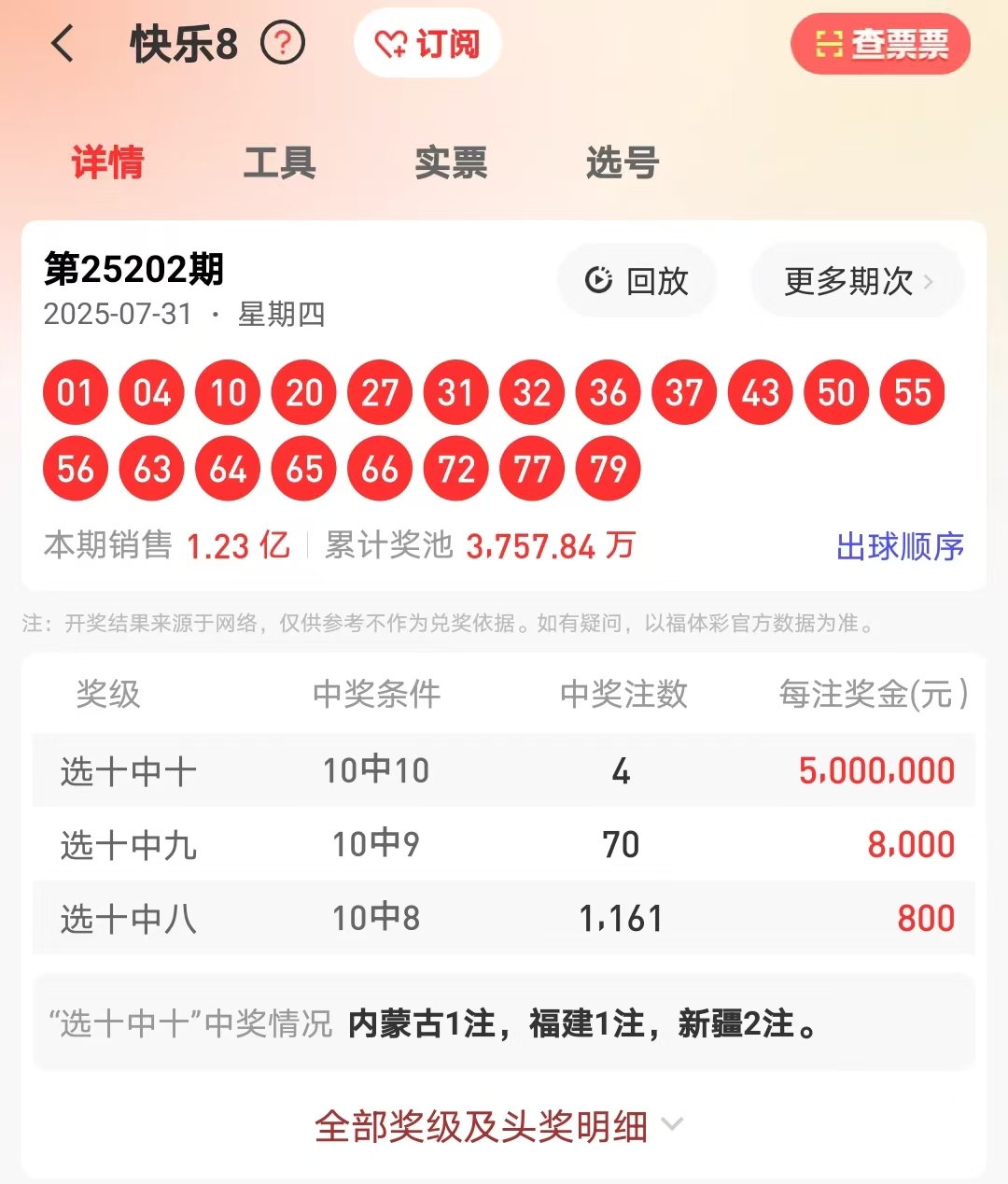The height and width of the screenshot is (1184, 1008).
Task: Switch to the 实票 tab
Action: (x=451, y=162)
